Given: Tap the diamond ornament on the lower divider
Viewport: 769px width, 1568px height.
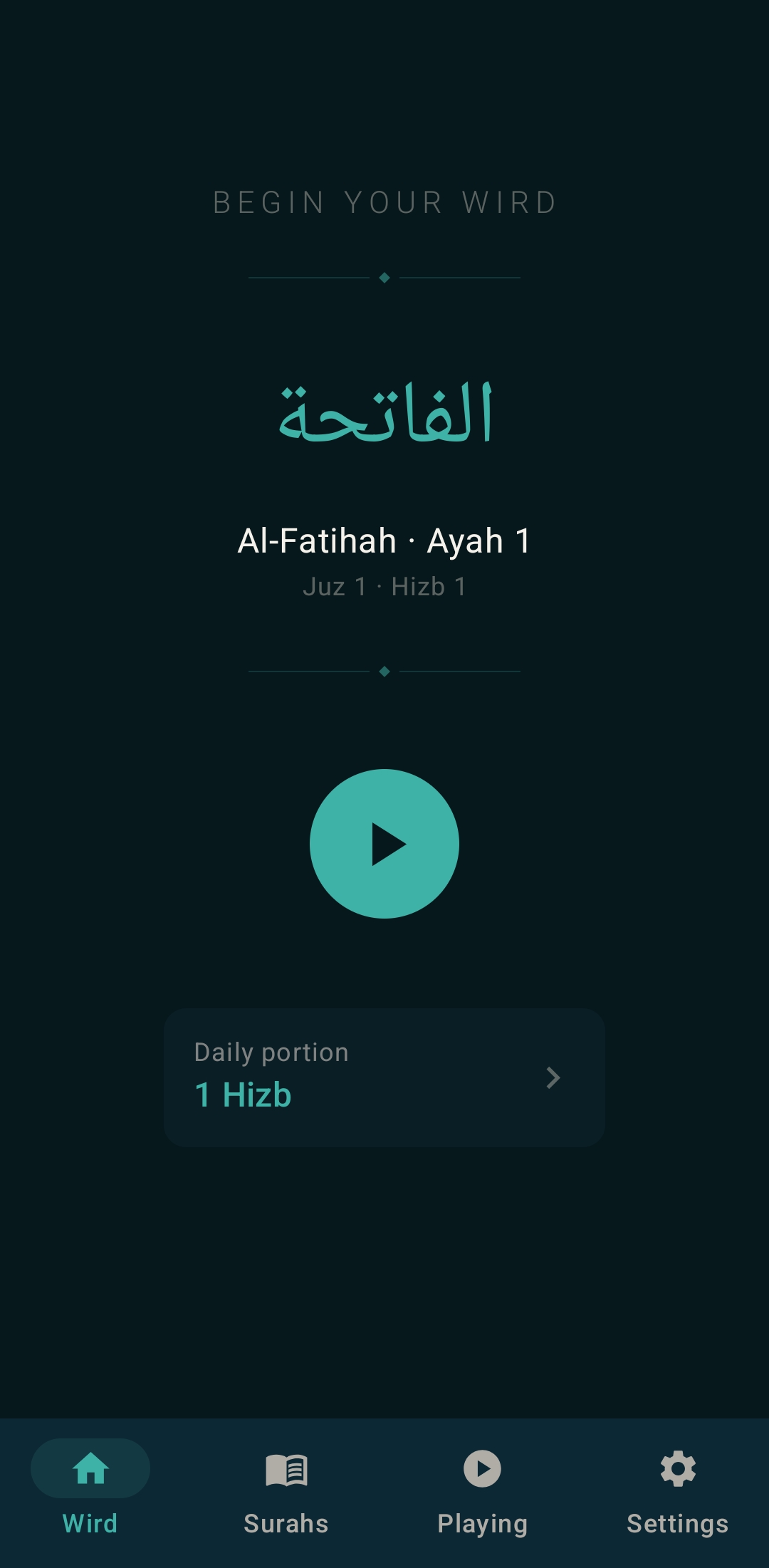Looking at the screenshot, I should [384, 670].
